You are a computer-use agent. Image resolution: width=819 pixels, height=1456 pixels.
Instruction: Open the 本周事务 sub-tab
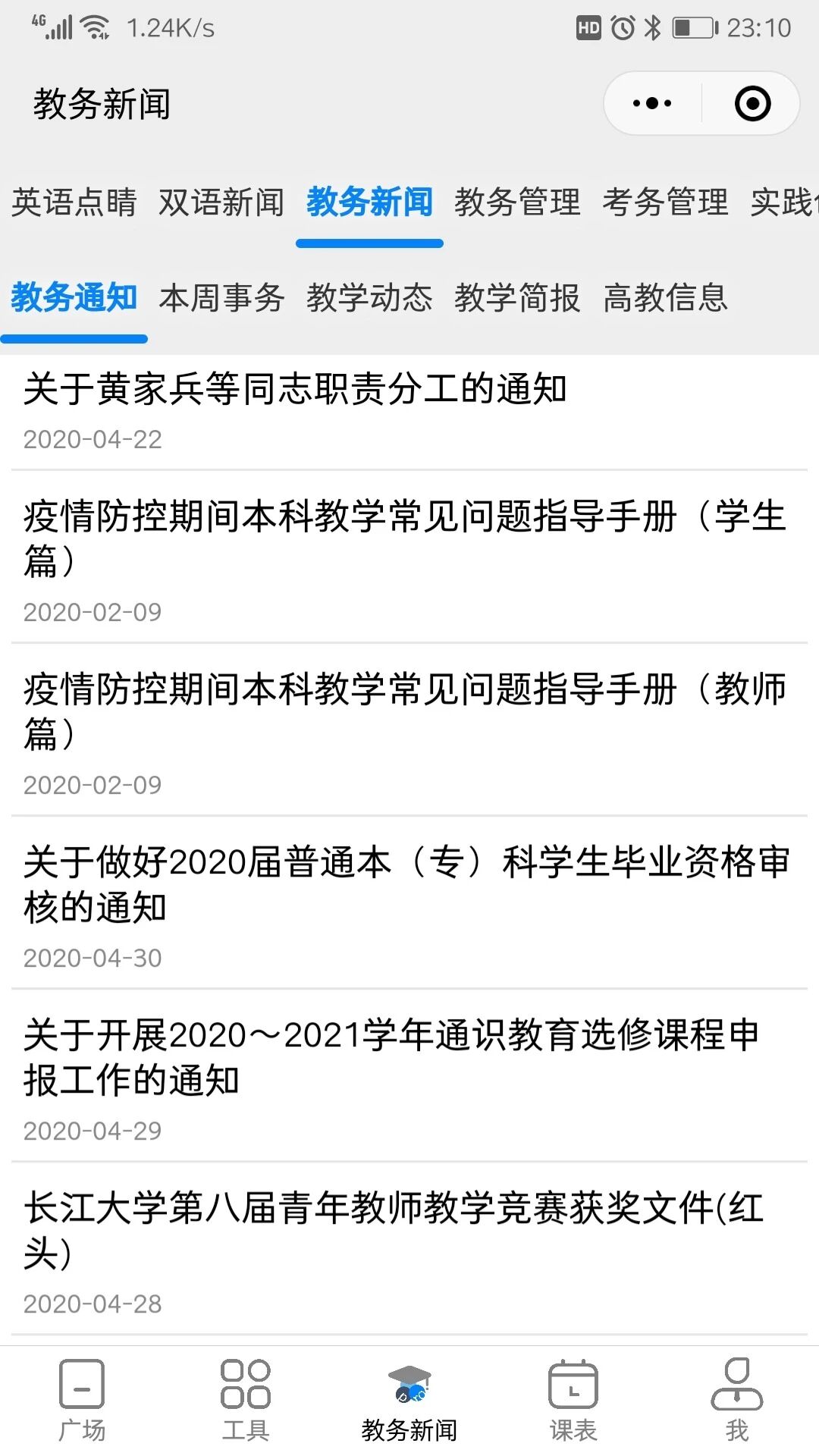pos(221,297)
